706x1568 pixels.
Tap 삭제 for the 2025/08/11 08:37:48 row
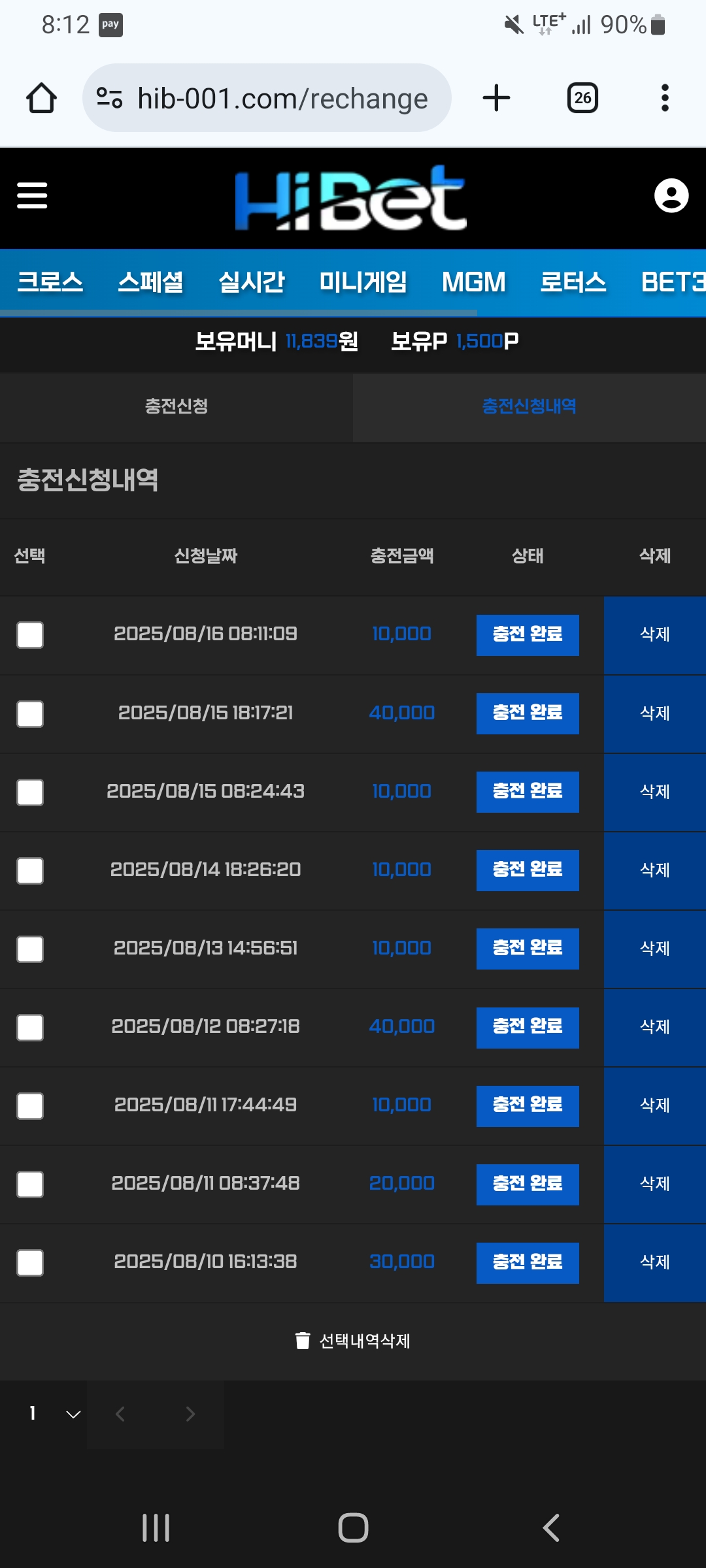pos(654,1184)
